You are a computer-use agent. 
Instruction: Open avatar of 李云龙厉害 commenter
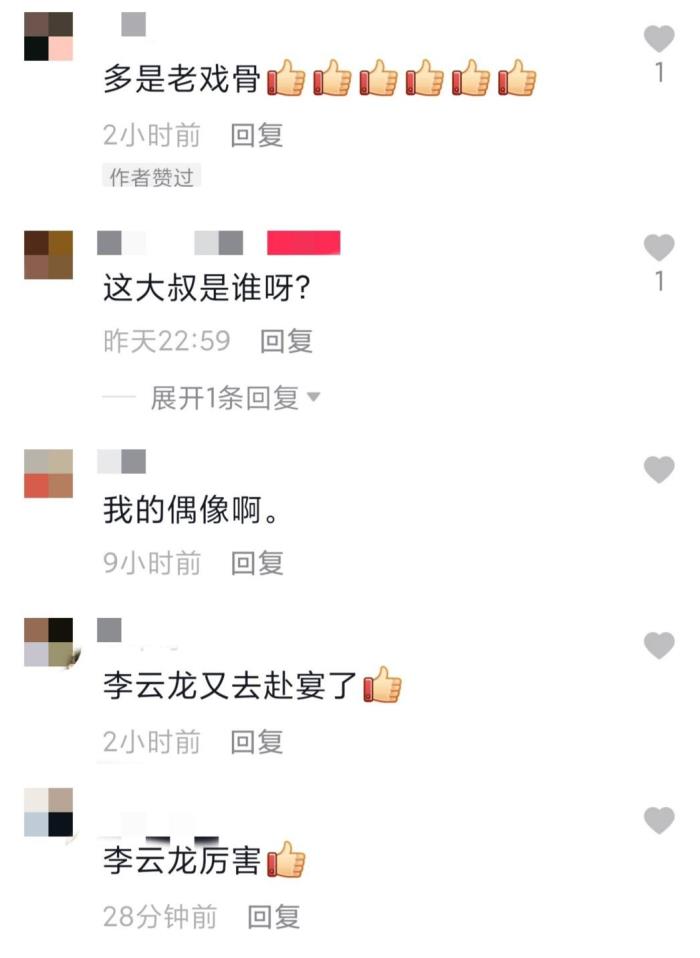48,812
